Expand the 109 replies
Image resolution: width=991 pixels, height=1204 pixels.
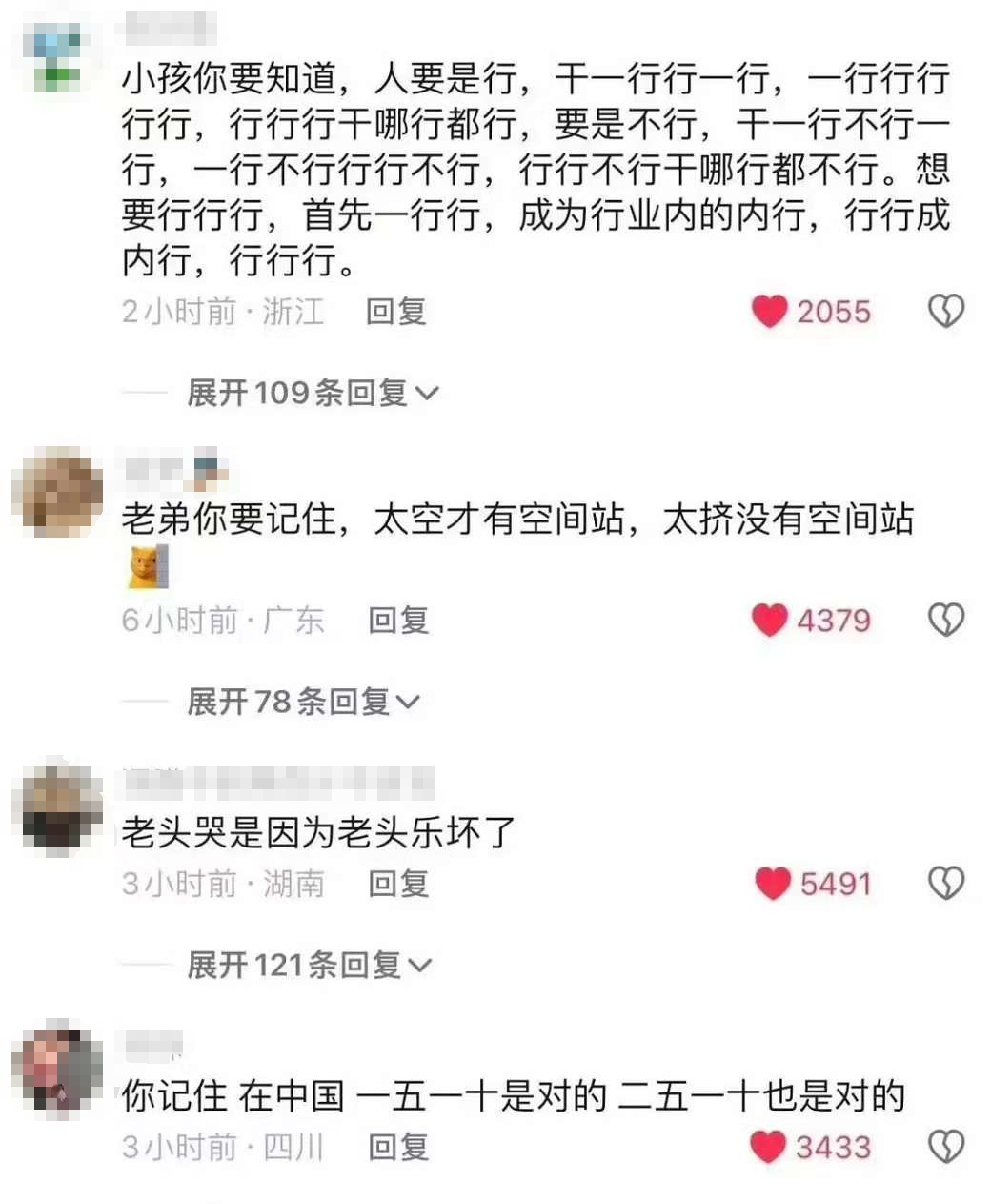pyautogui.click(x=312, y=393)
